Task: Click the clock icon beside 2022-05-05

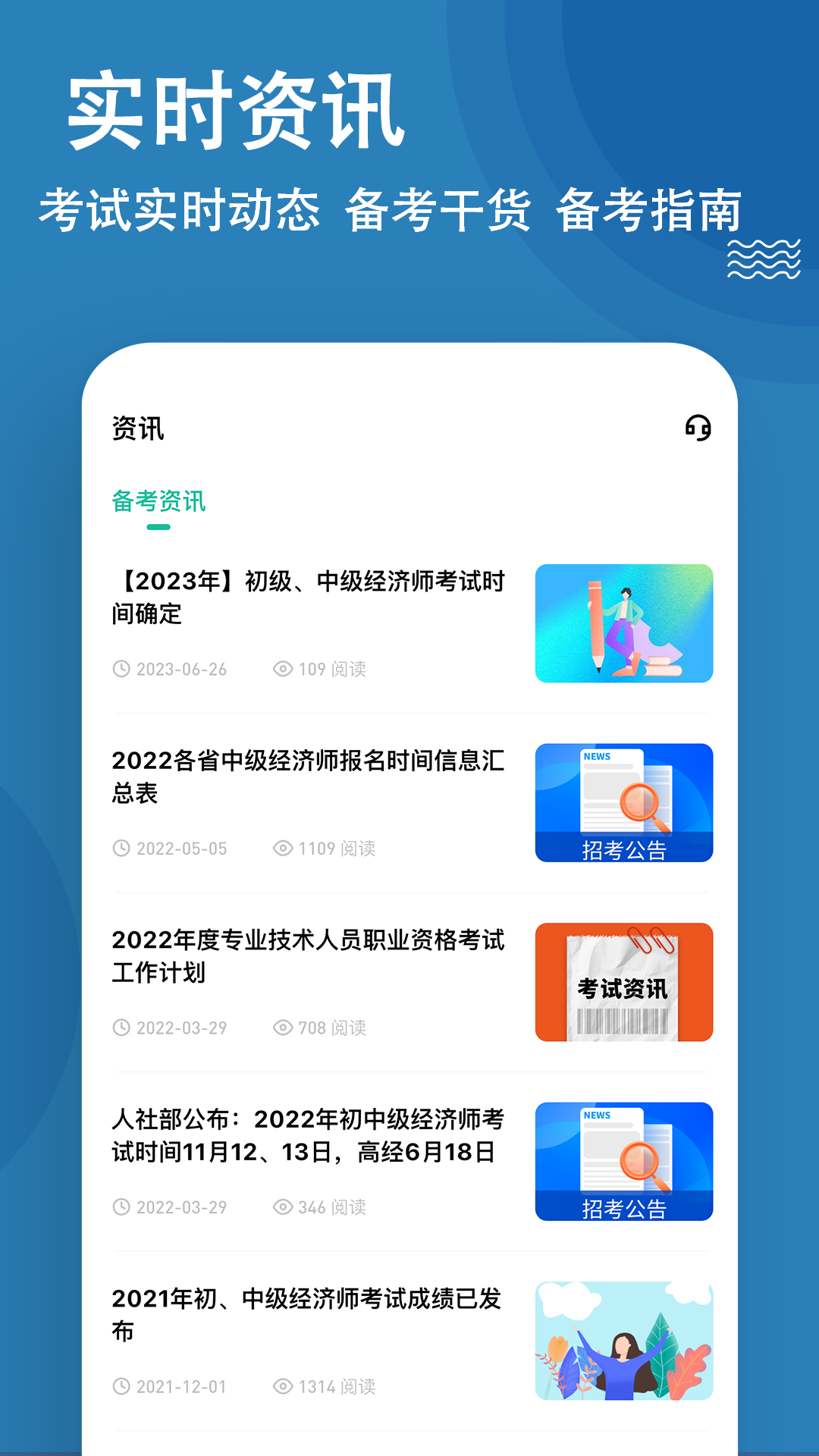Action: click(x=121, y=849)
